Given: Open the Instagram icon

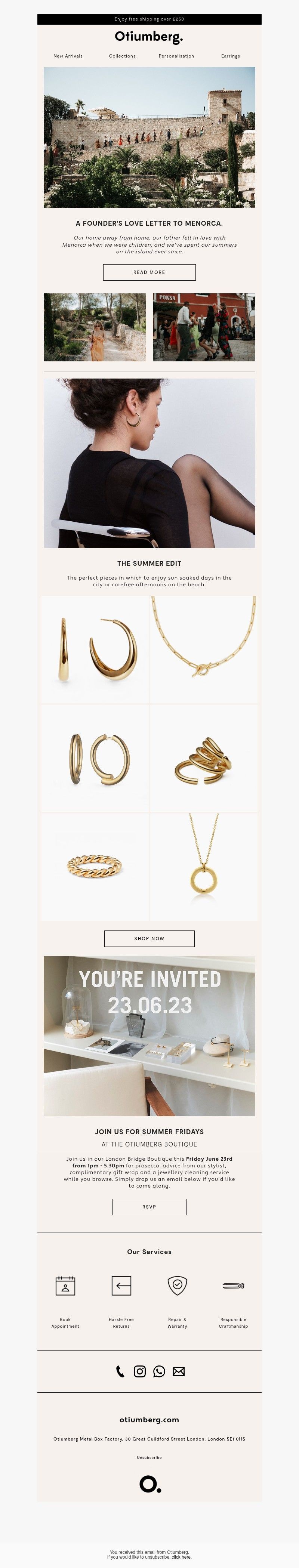Looking at the screenshot, I should 139,1371.
